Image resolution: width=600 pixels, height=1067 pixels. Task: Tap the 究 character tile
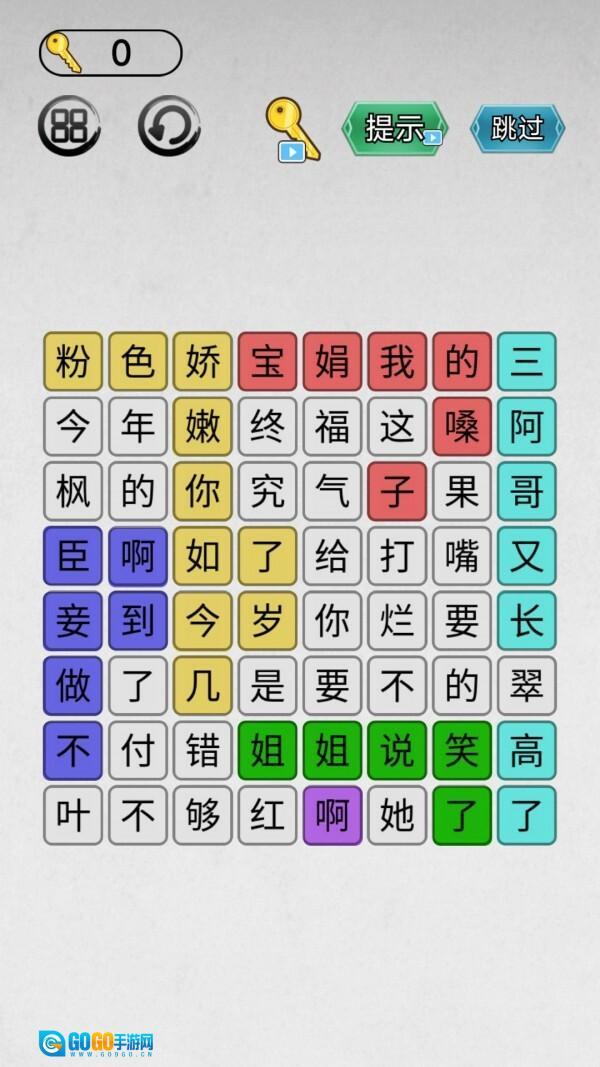[x=267, y=491]
